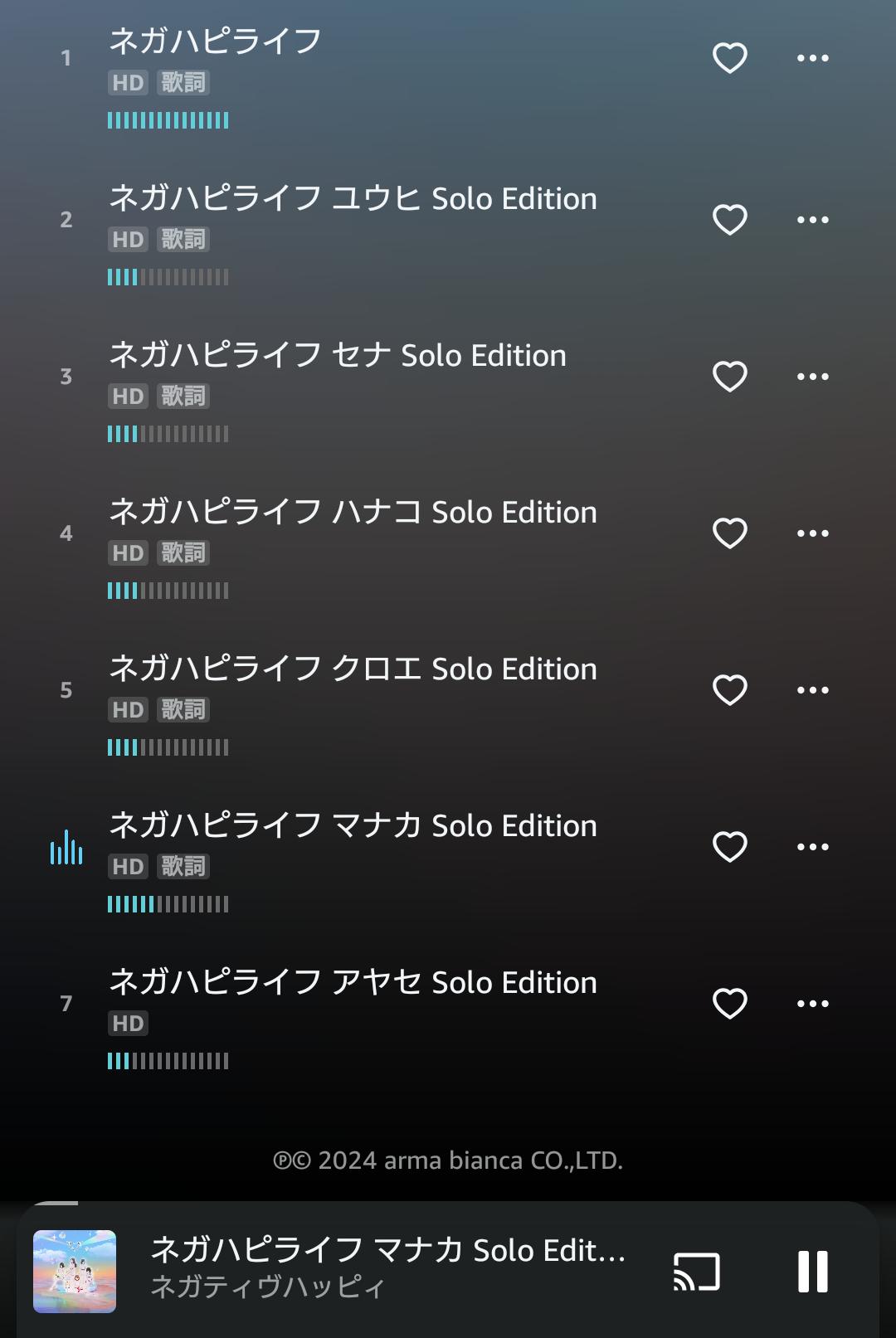Play track 1 ネガハピライフ
Image resolution: width=896 pixels, height=1338 pixels.
216,41
